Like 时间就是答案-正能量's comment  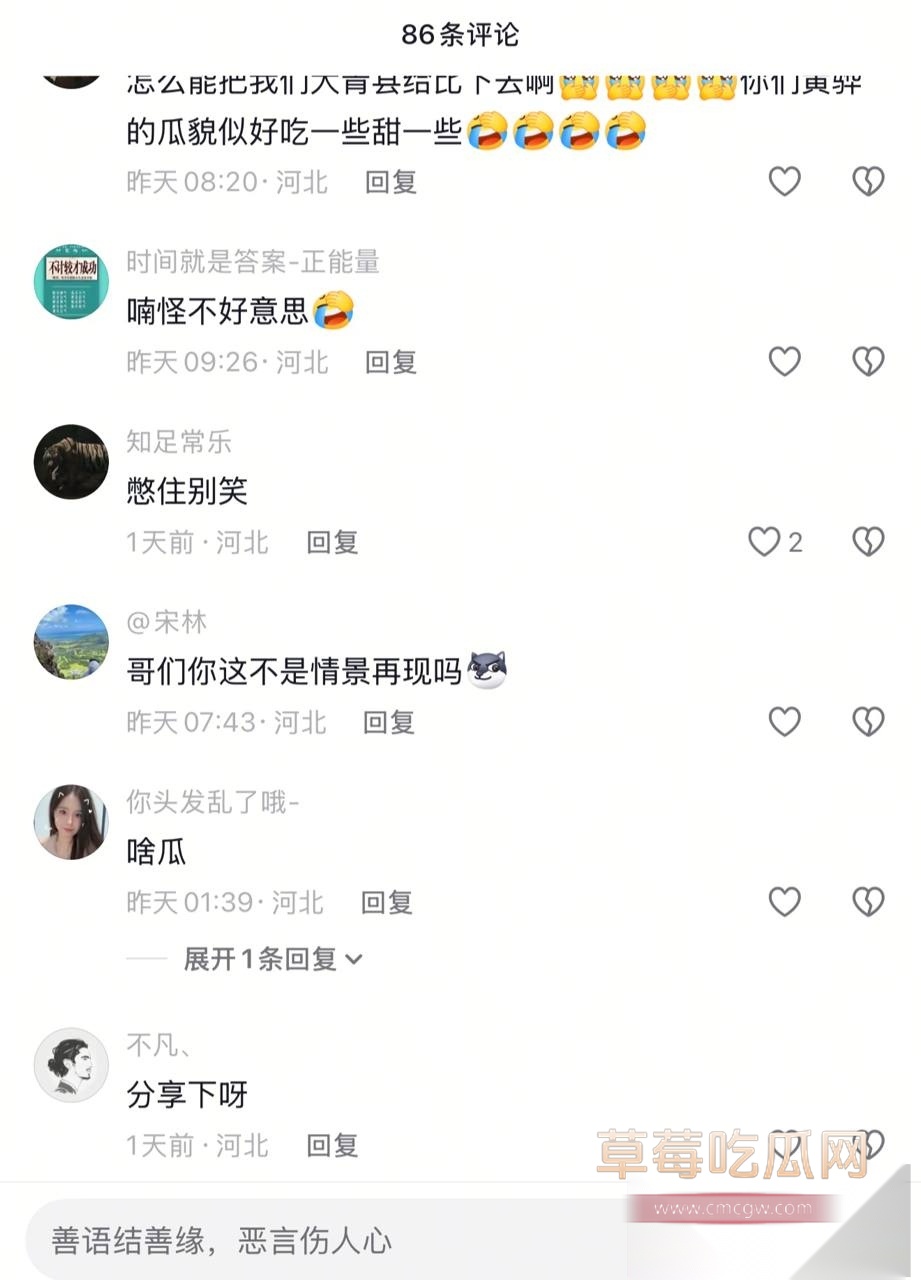tap(784, 361)
